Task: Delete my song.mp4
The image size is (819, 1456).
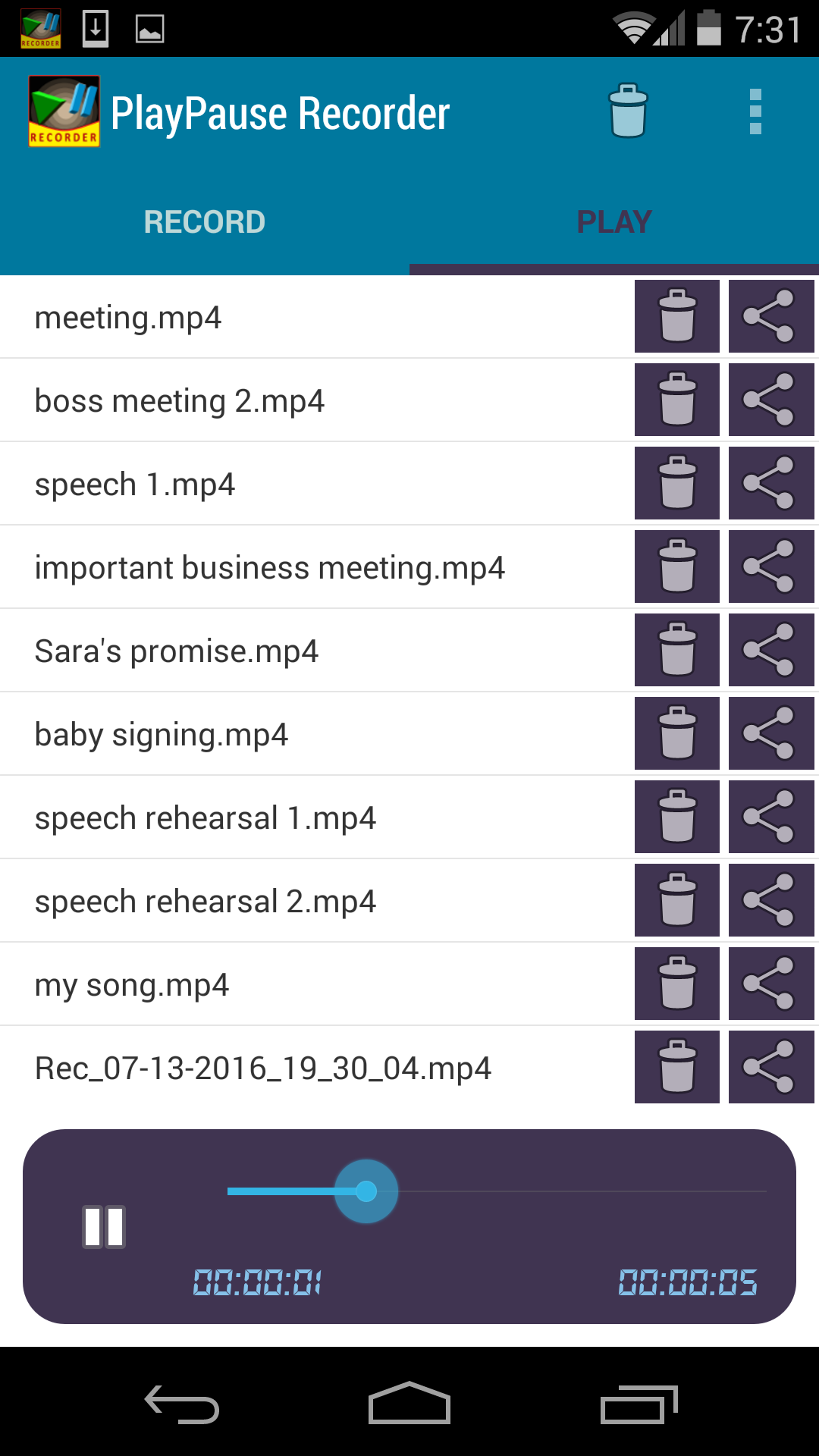Action: [x=676, y=984]
